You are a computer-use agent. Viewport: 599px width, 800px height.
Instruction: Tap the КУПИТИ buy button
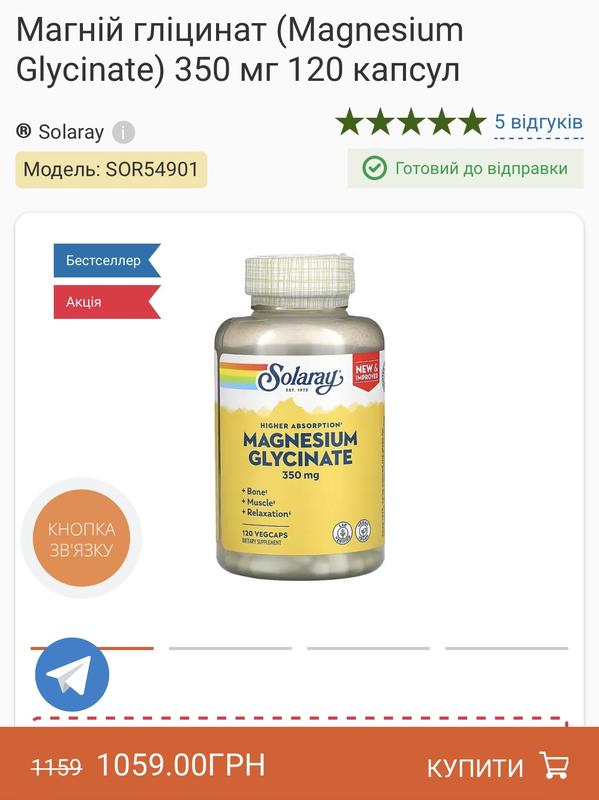click(x=497, y=766)
